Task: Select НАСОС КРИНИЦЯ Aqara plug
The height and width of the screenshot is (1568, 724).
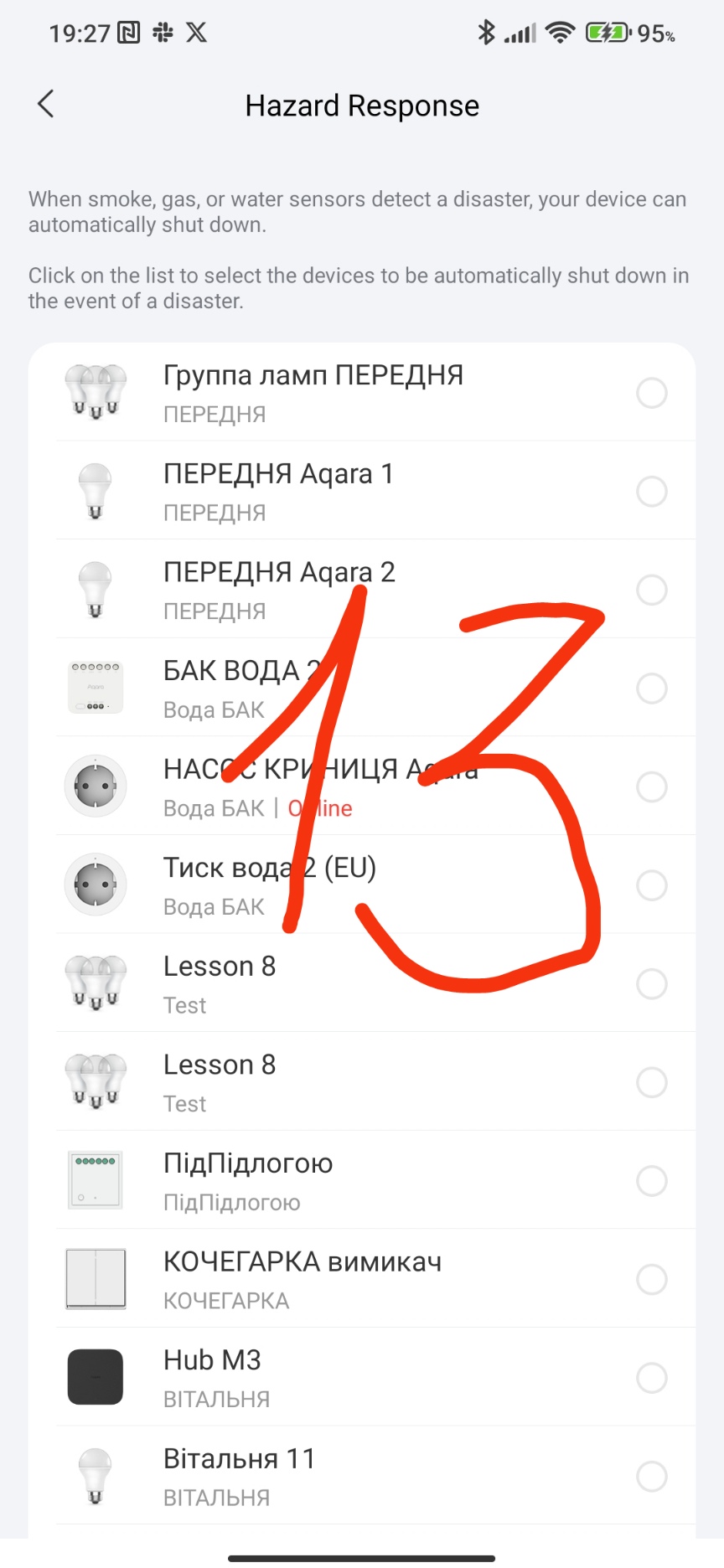Action: pyautogui.click(x=651, y=787)
